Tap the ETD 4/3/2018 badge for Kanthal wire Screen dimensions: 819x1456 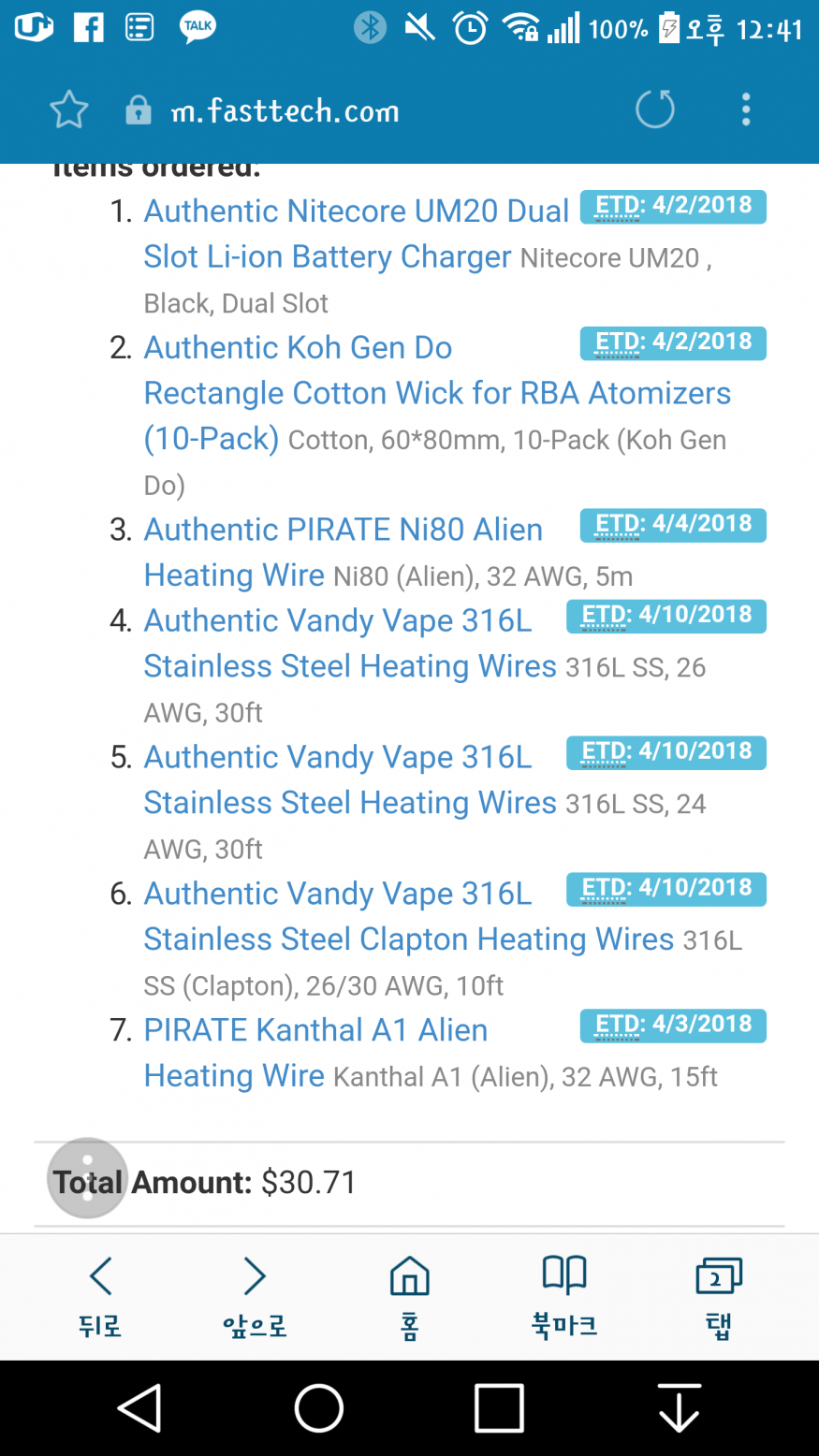[x=673, y=1025]
